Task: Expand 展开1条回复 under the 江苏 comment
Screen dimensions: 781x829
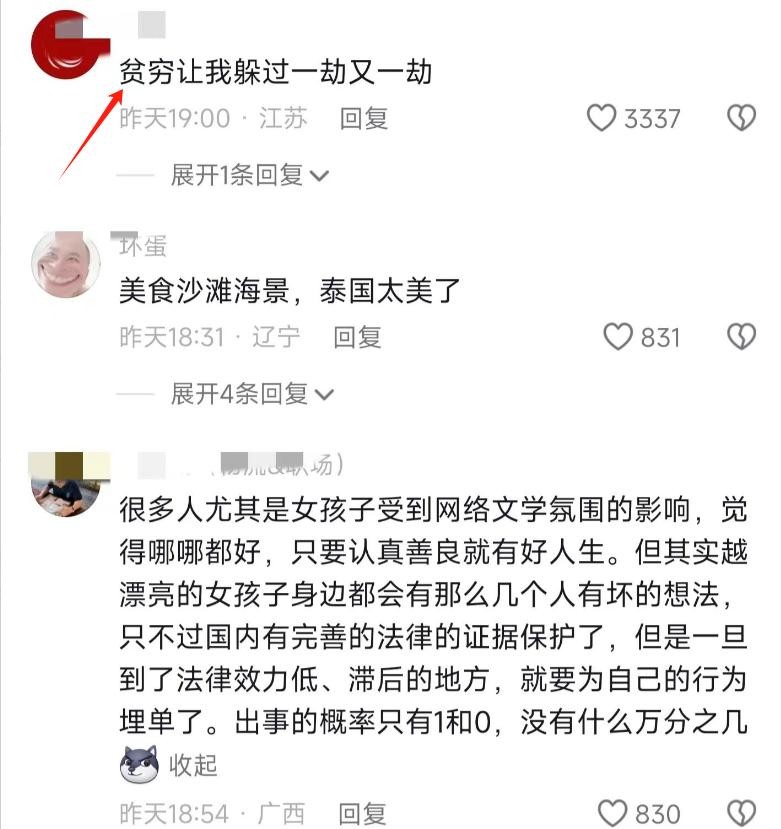Action: tap(250, 176)
